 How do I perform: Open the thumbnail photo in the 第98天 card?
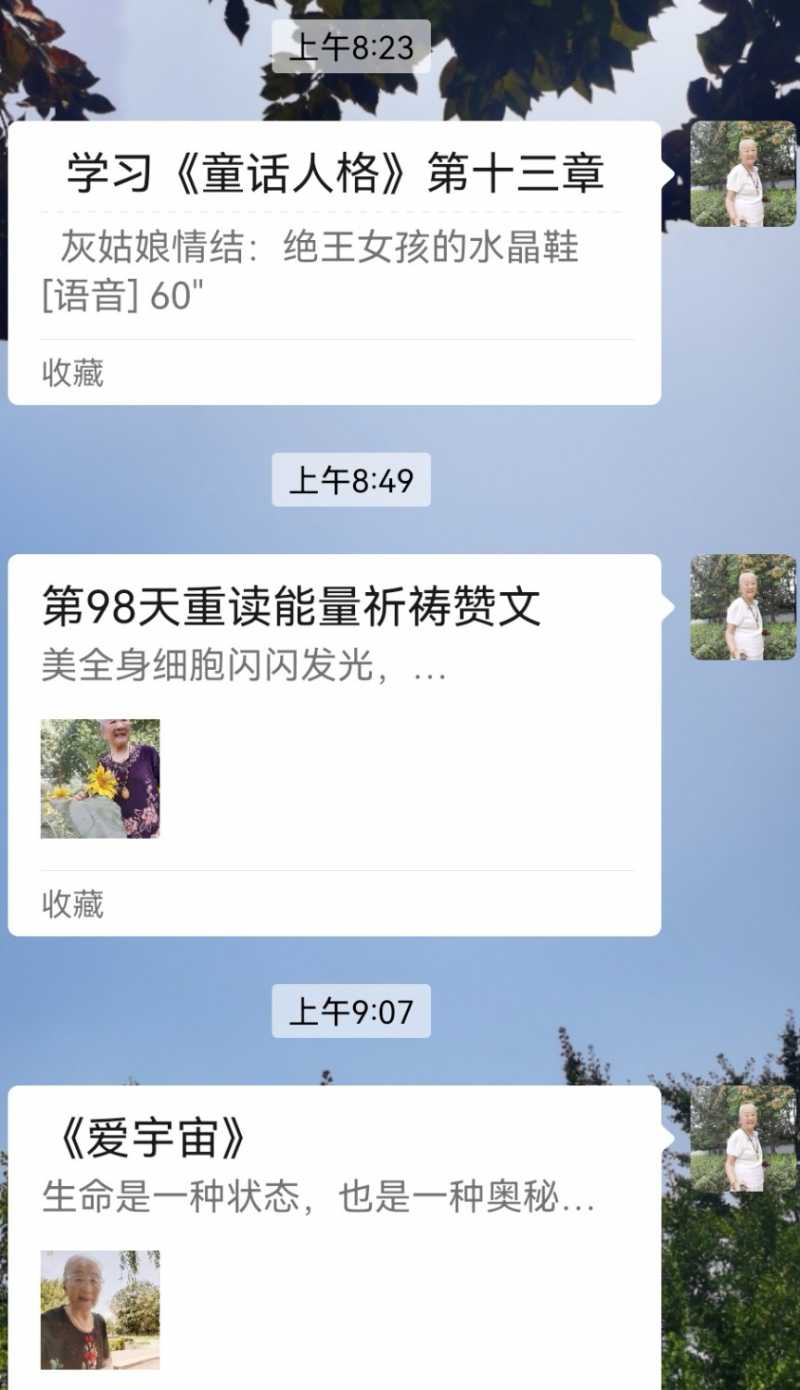tap(101, 776)
